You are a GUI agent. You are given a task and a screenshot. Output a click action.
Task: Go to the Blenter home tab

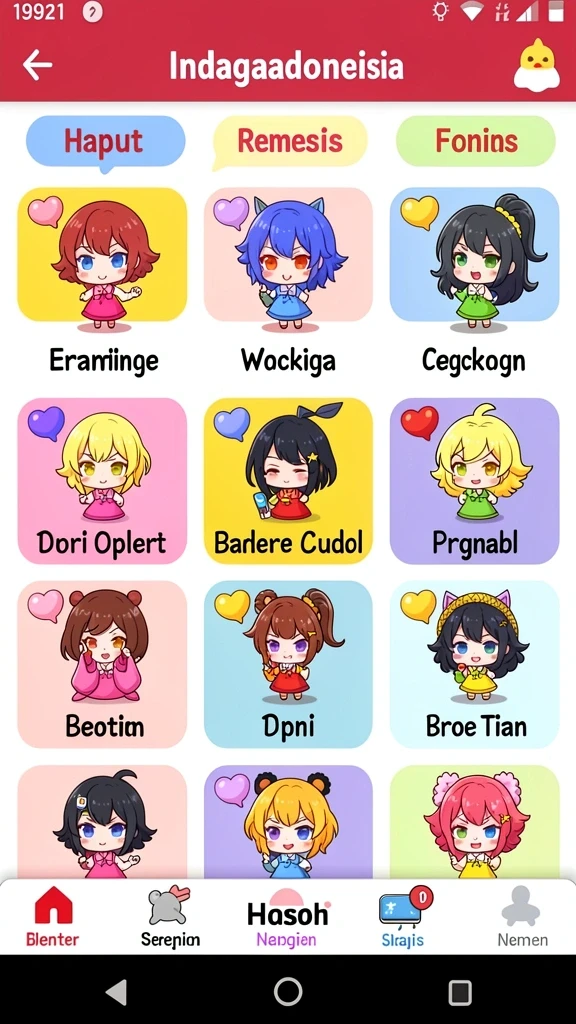coord(53,917)
